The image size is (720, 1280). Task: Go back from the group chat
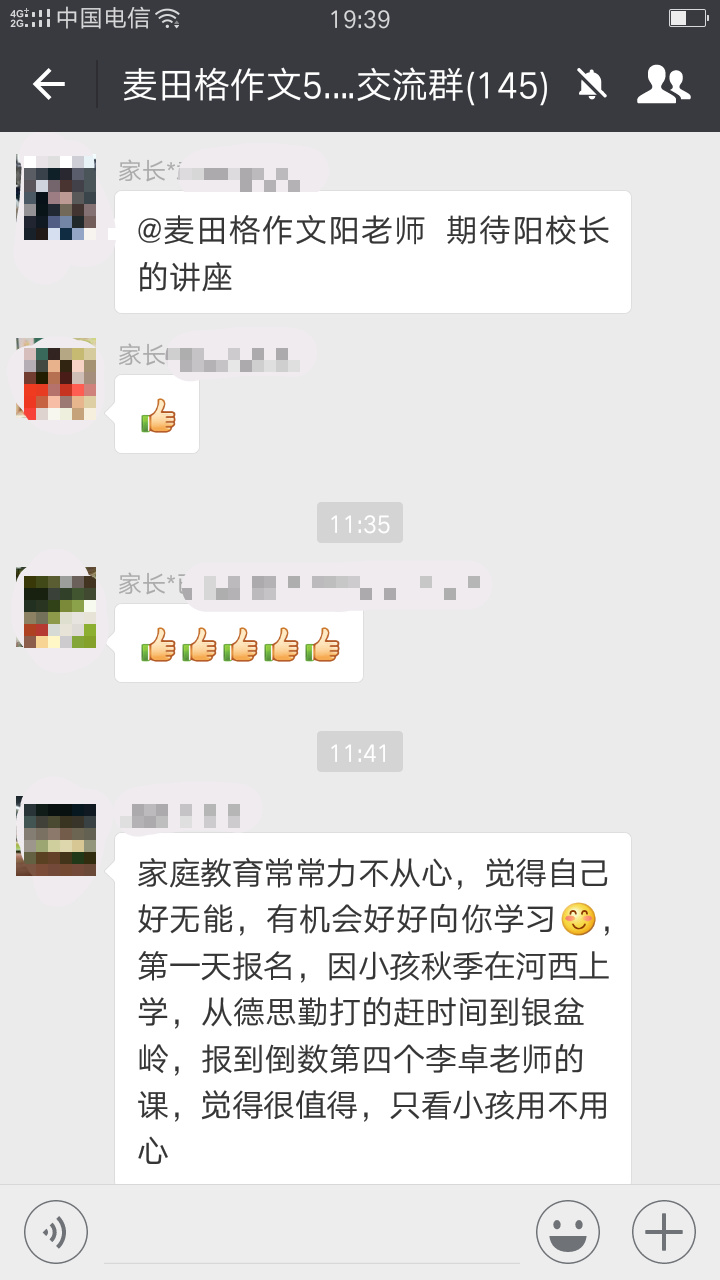pos(48,85)
